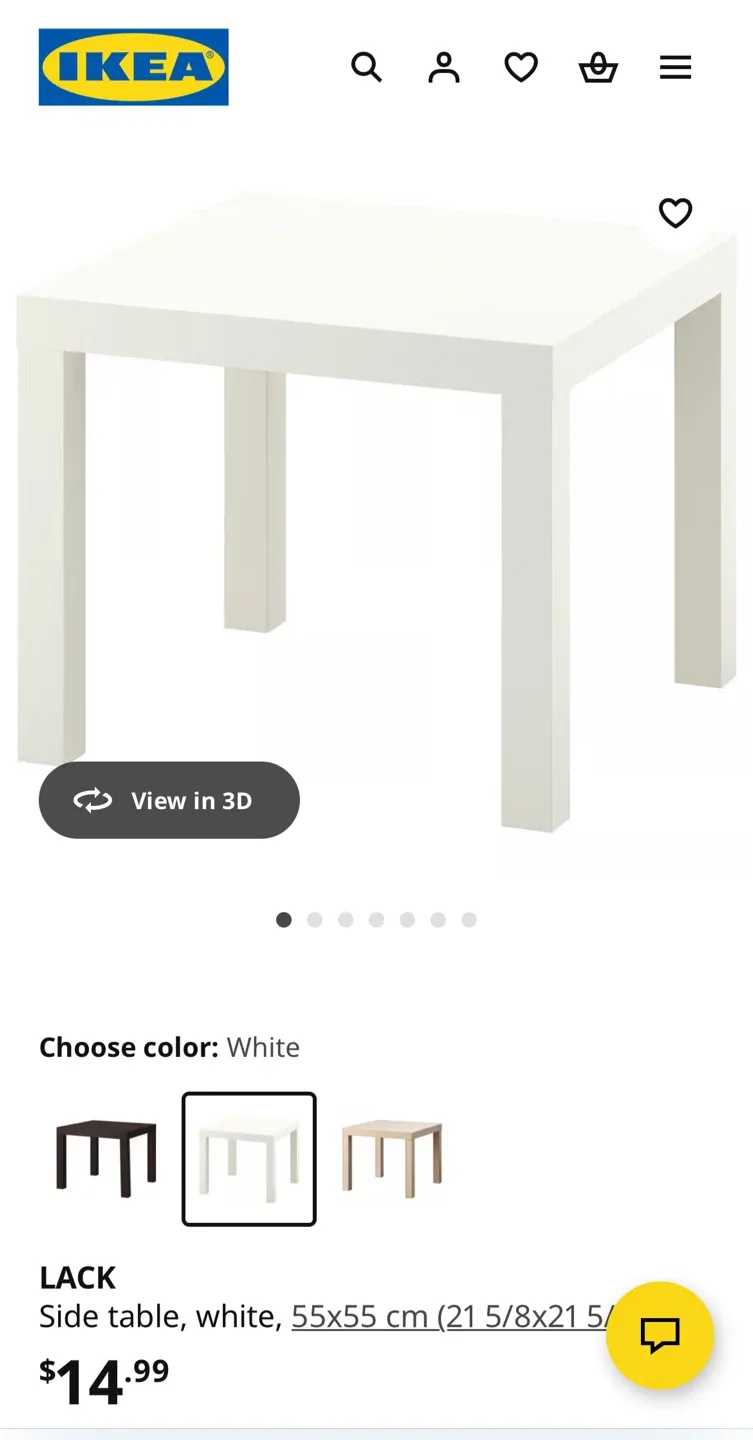Open the search magnifier icon

(x=367, y=67)
